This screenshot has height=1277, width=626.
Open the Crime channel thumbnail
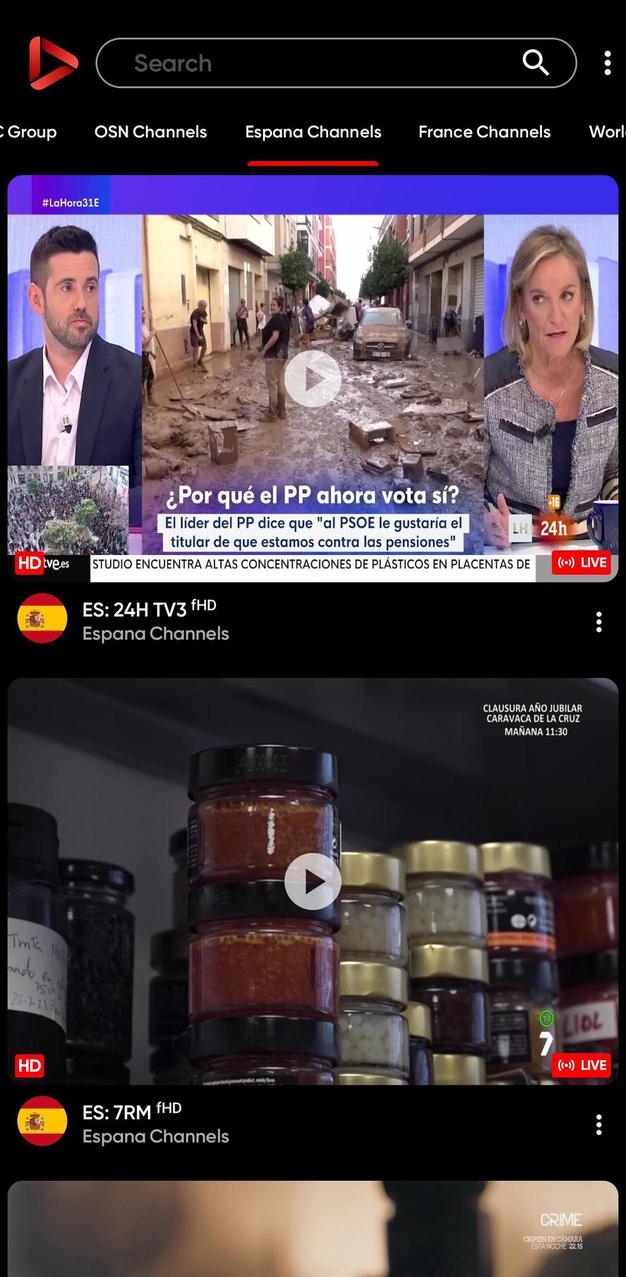pyautogui.click(x=313, y=1230)
